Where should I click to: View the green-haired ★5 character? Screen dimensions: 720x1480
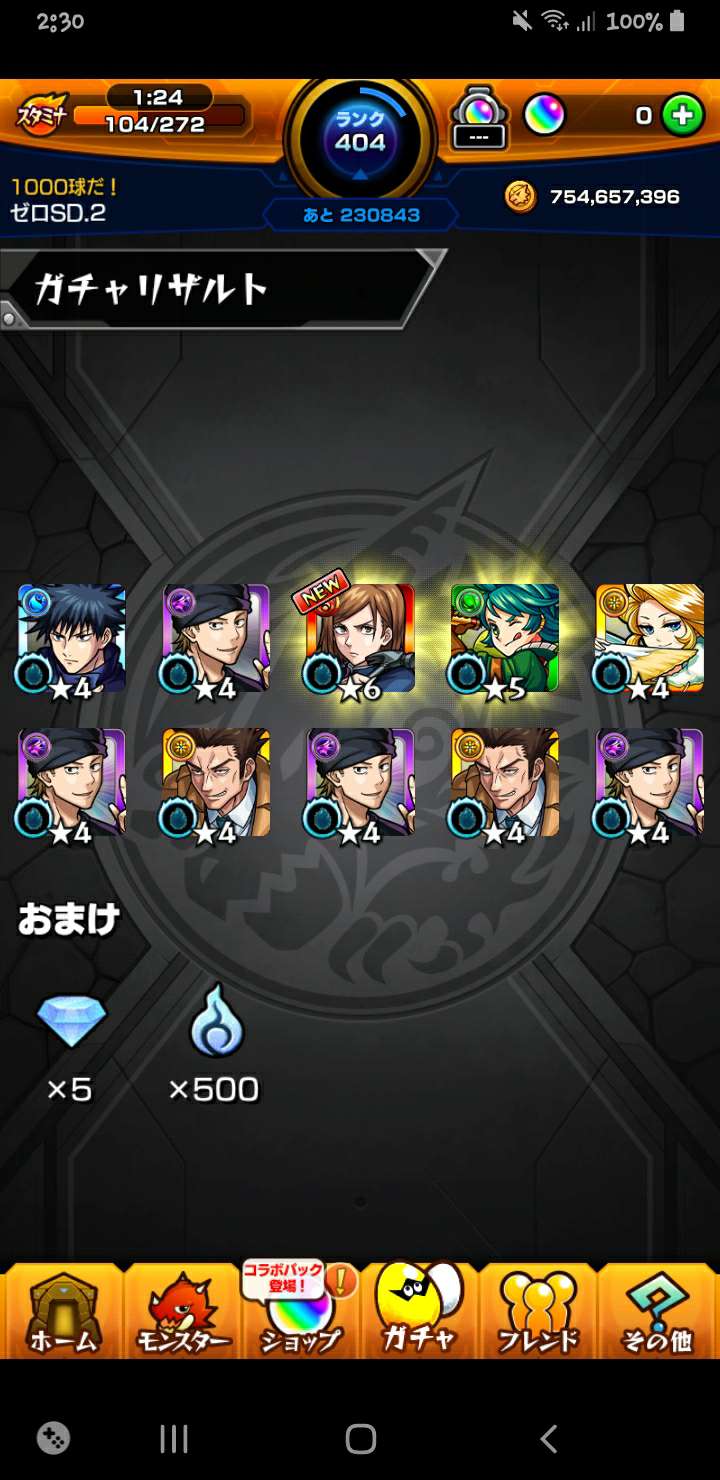[x=504, y=638]
